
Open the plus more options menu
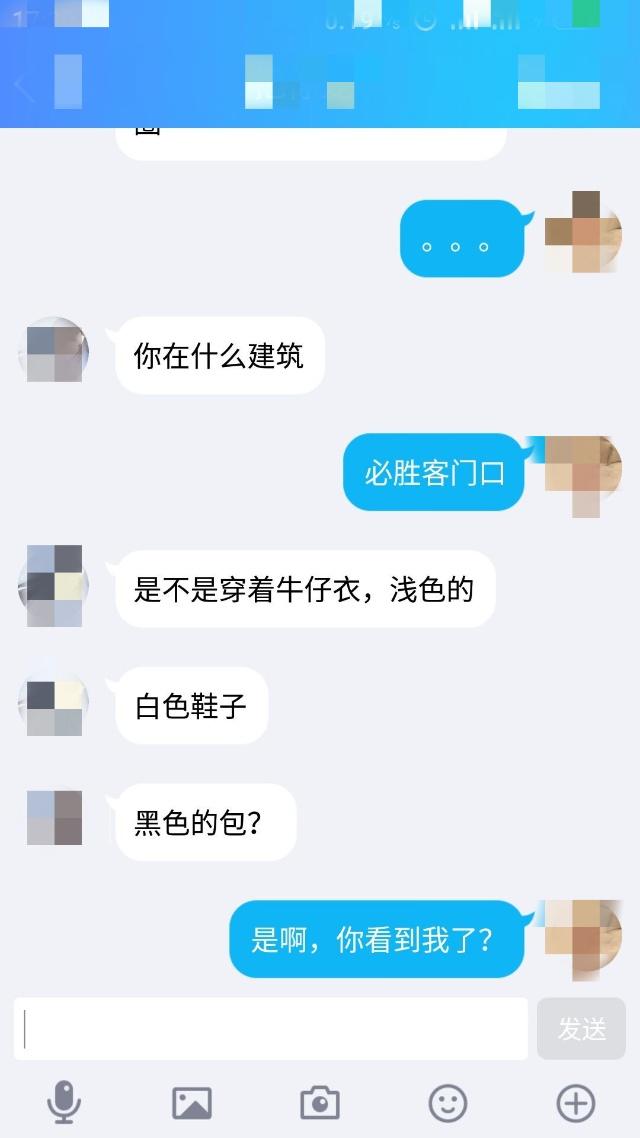pyautogui.click(x=575, y=1103)
